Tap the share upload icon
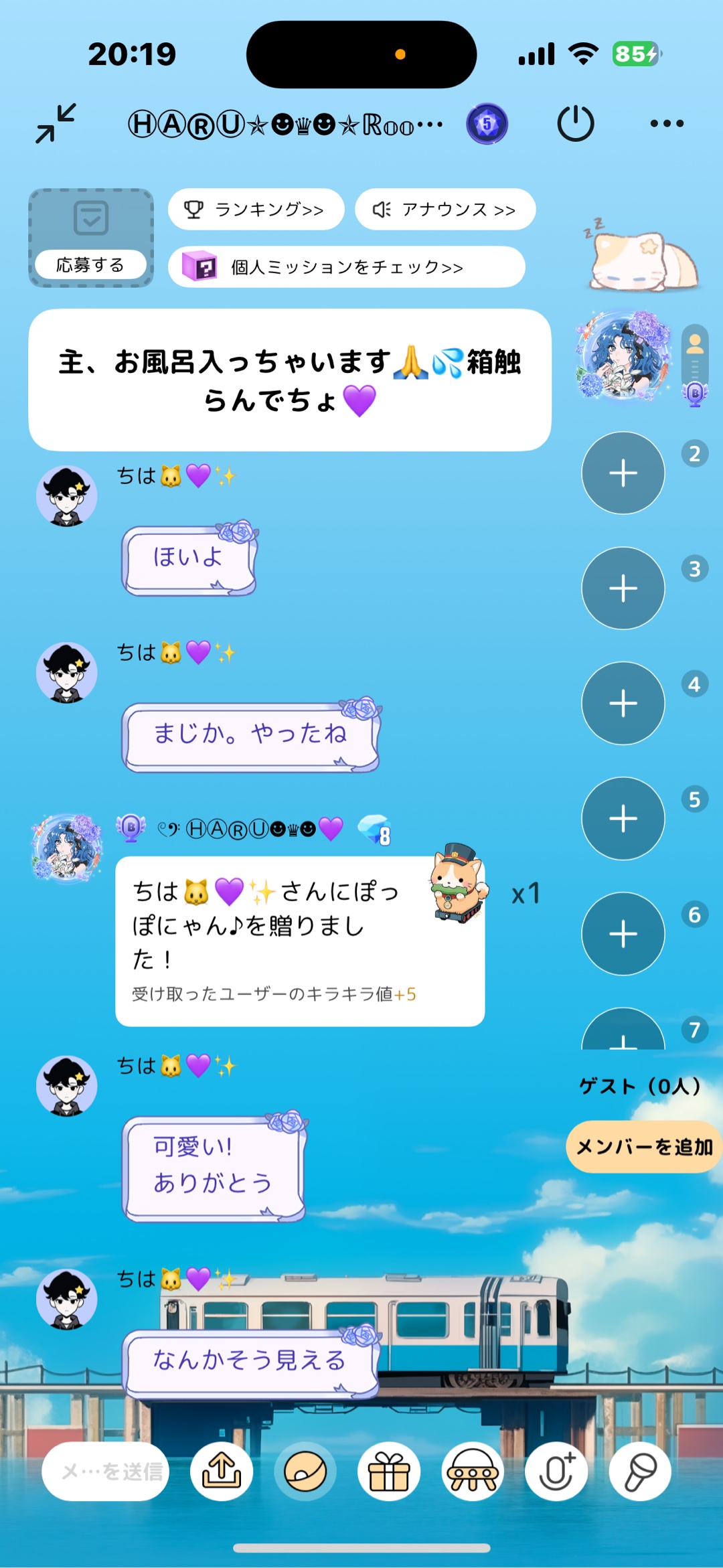Viewport: 723px width, 1568px height. click(x=222, y=1471)
